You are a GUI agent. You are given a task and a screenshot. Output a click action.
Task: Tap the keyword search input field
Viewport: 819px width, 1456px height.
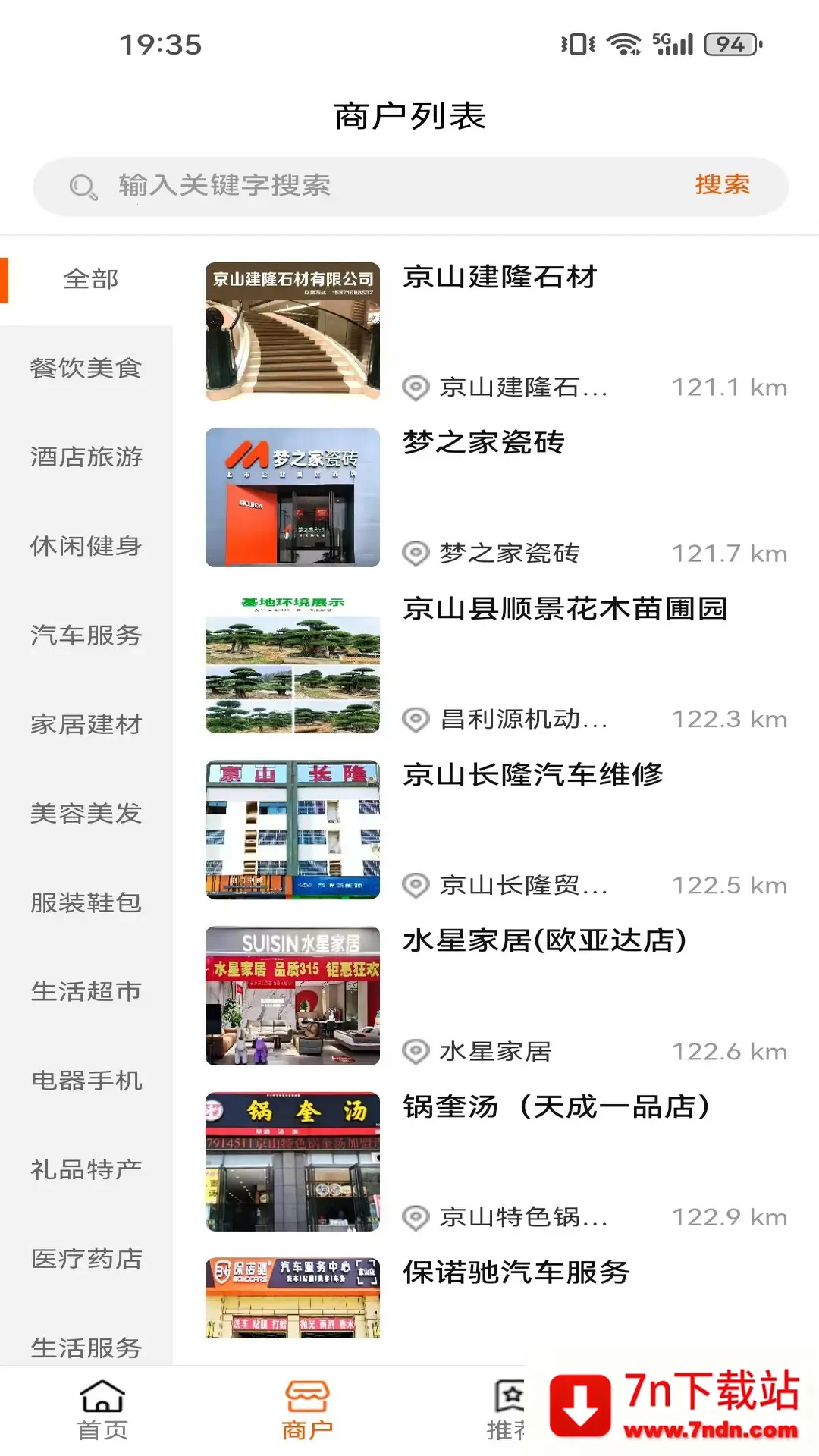tap(379, 186)
